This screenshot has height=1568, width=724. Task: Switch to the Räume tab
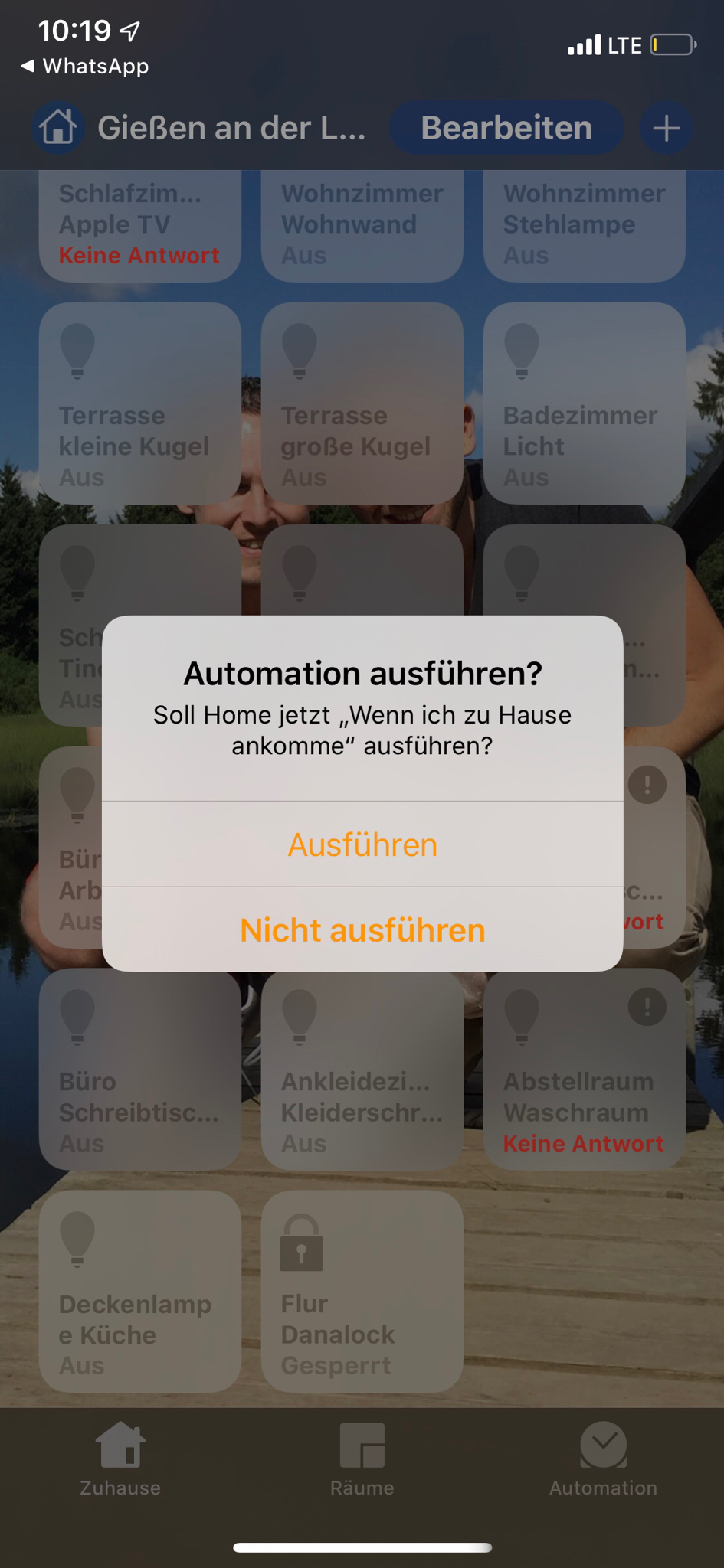[362, 1459]
